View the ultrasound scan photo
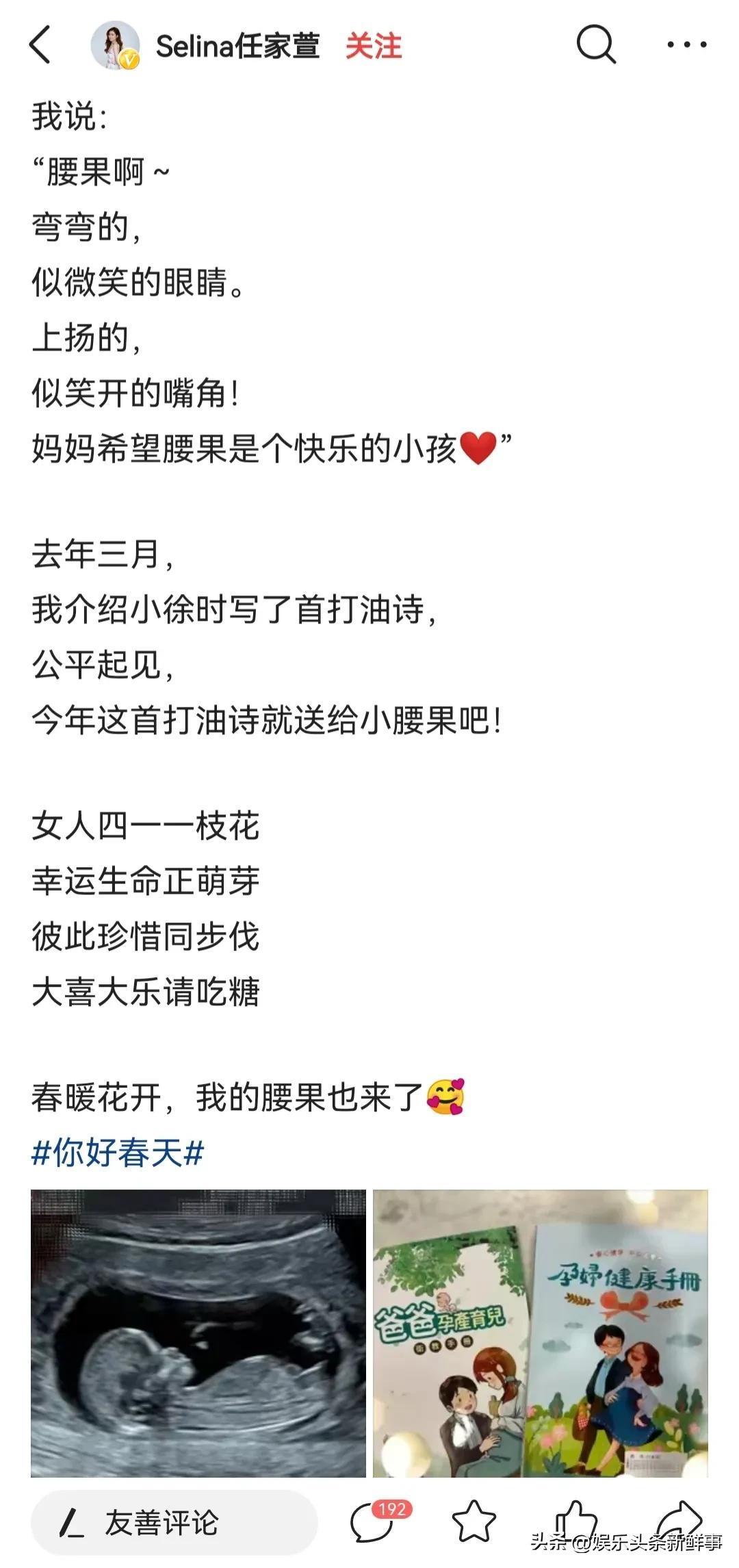 pyautogui.click(x=198, y=1333)
